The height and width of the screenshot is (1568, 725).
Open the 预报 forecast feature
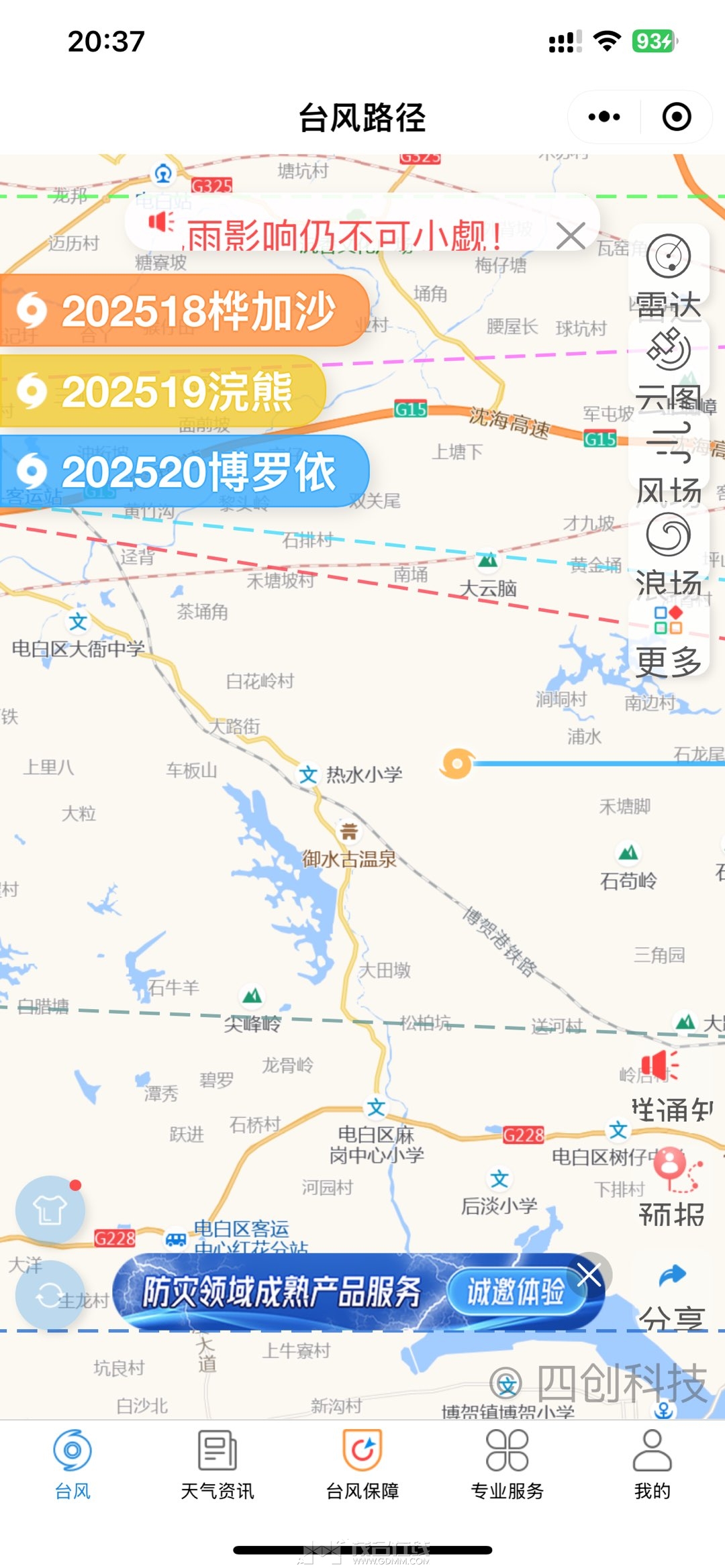671,1184
